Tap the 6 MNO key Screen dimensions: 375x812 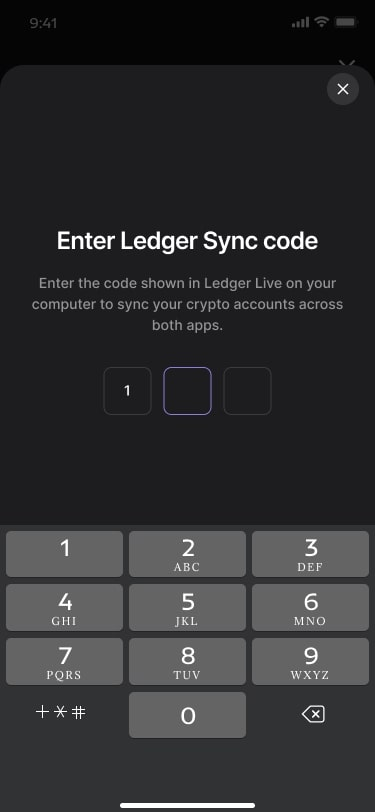click(x=310, y=607)
